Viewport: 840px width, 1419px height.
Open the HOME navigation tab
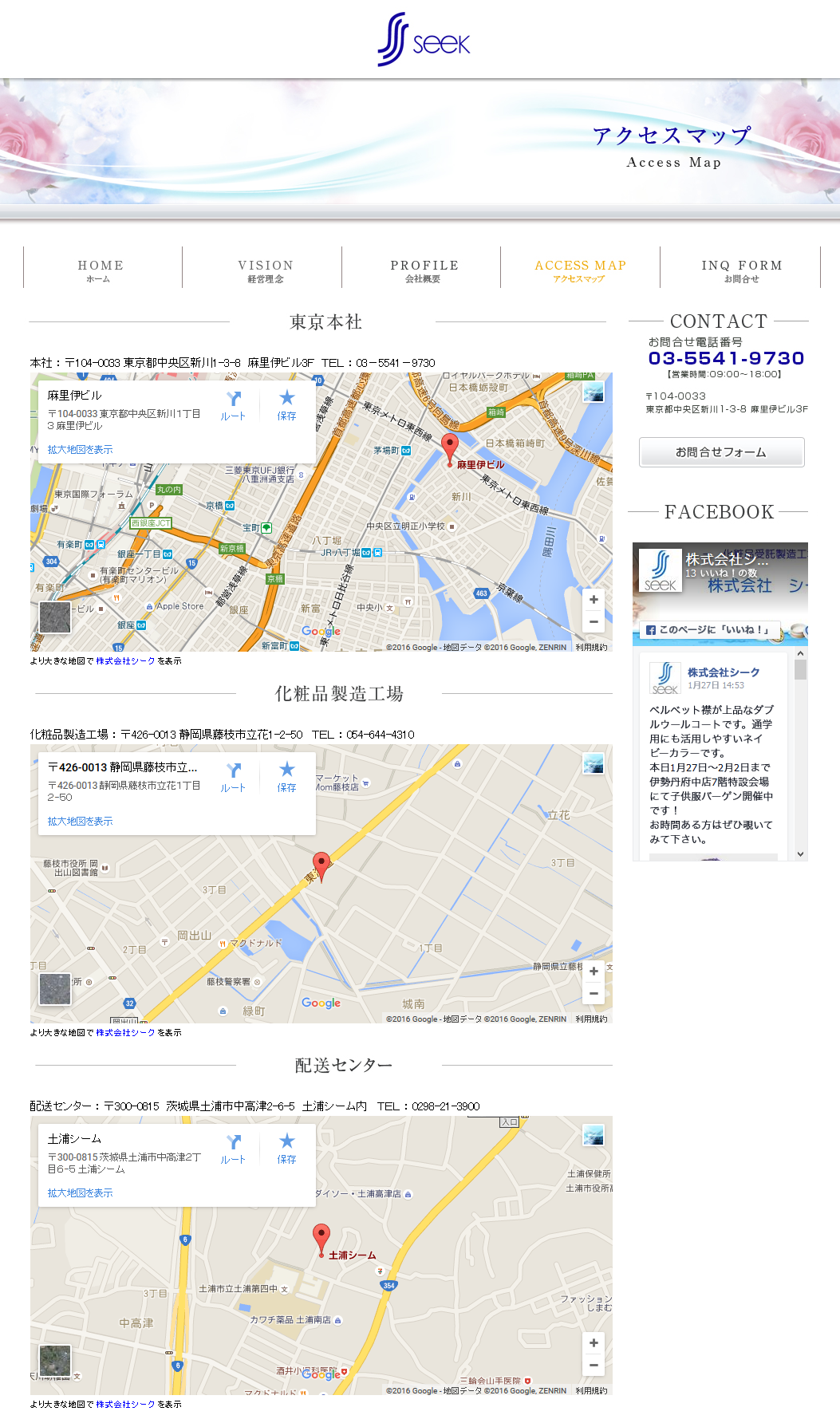[x=101, y=270]
